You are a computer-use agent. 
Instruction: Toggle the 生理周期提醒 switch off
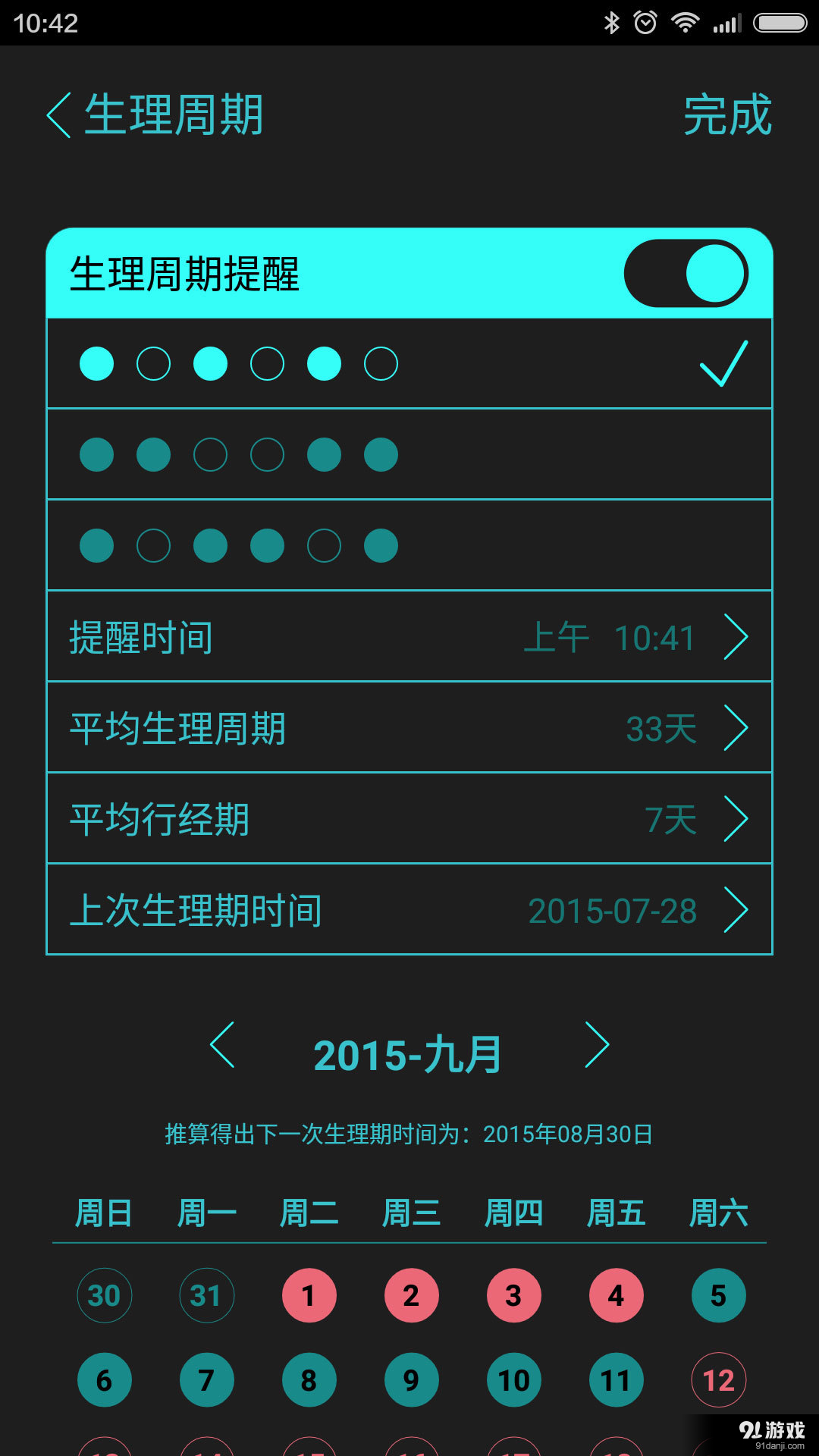pos(686,274)
